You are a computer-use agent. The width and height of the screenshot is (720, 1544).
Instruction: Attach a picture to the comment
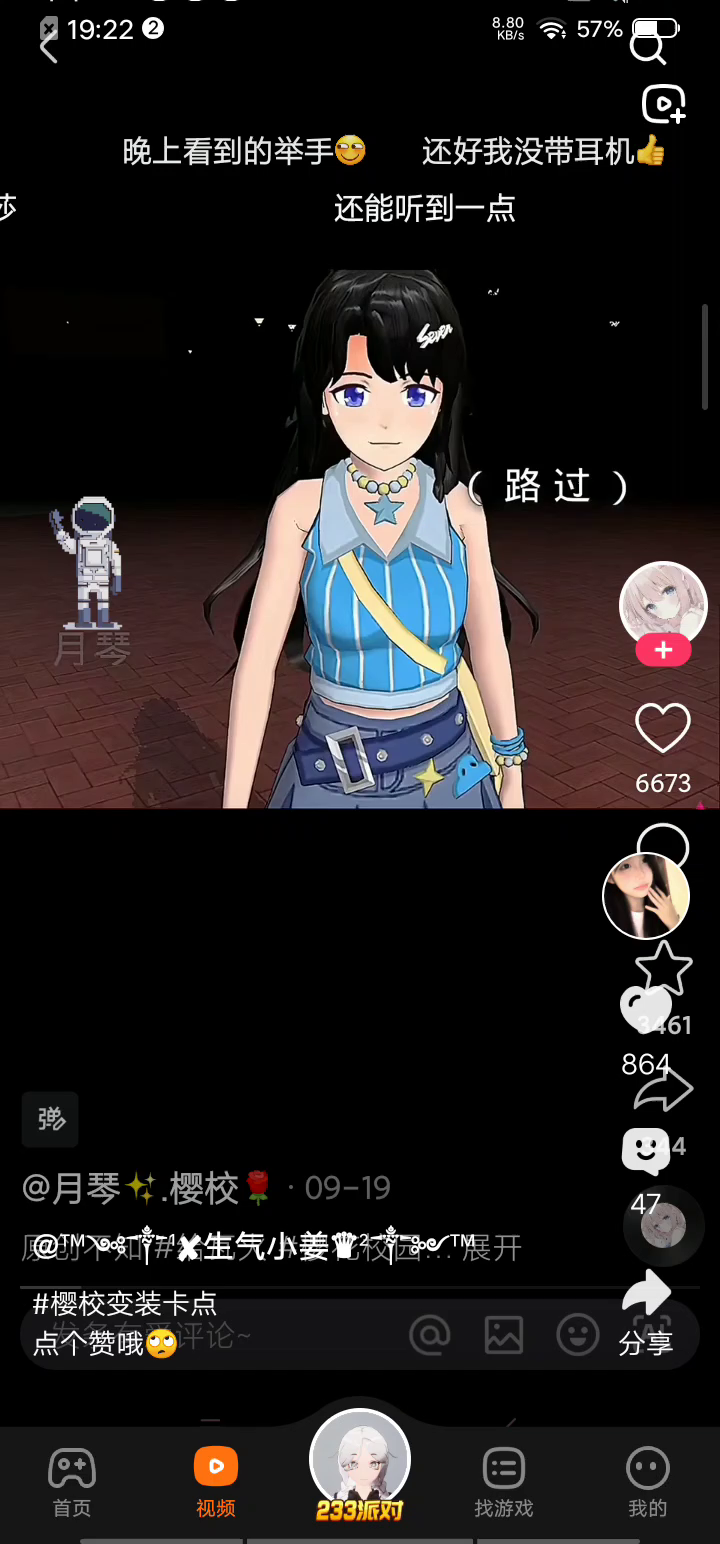pos(504,1335)
